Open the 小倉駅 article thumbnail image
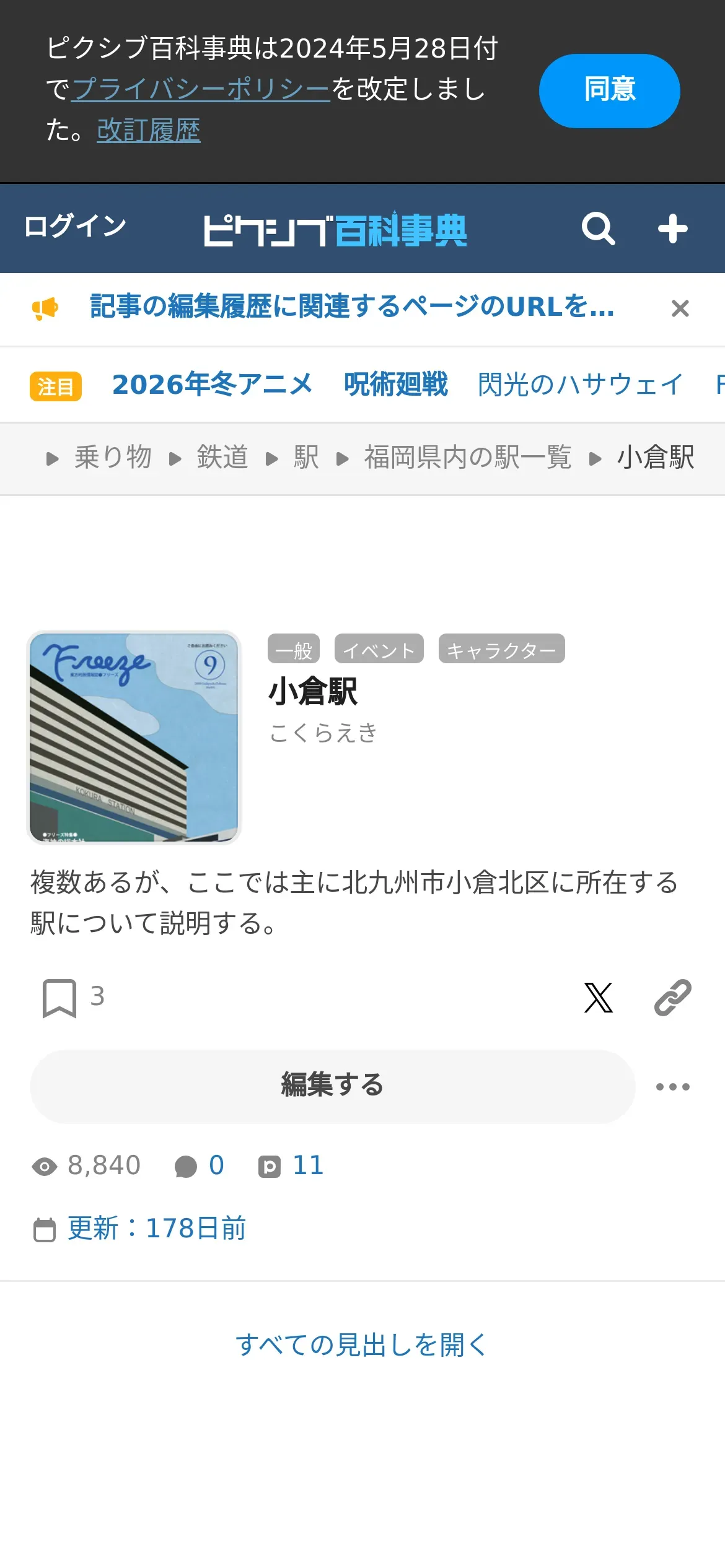The height and width of the screenshot is (1568, 725). click(134, 738)
